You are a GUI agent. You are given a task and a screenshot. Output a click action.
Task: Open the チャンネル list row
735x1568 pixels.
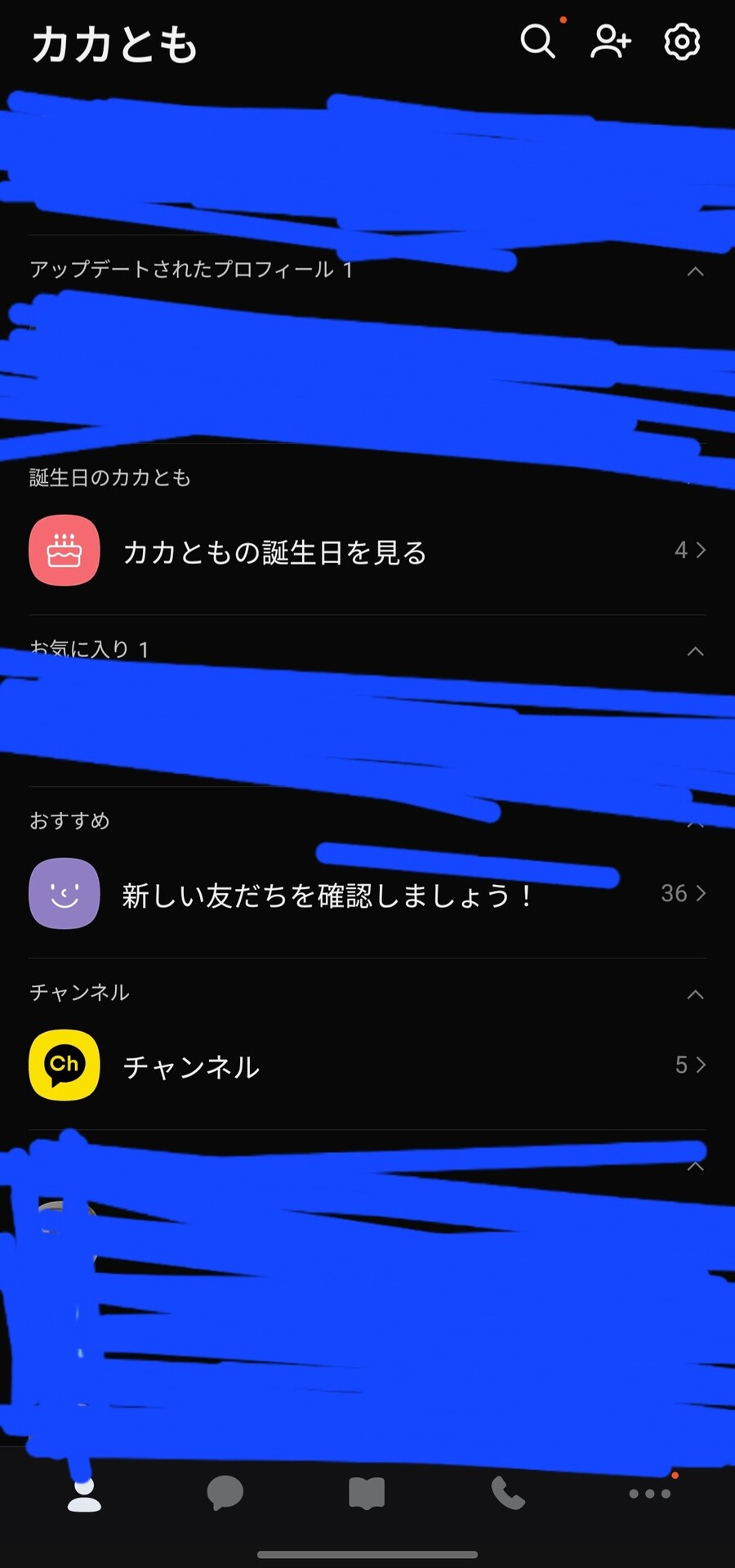367,1065
